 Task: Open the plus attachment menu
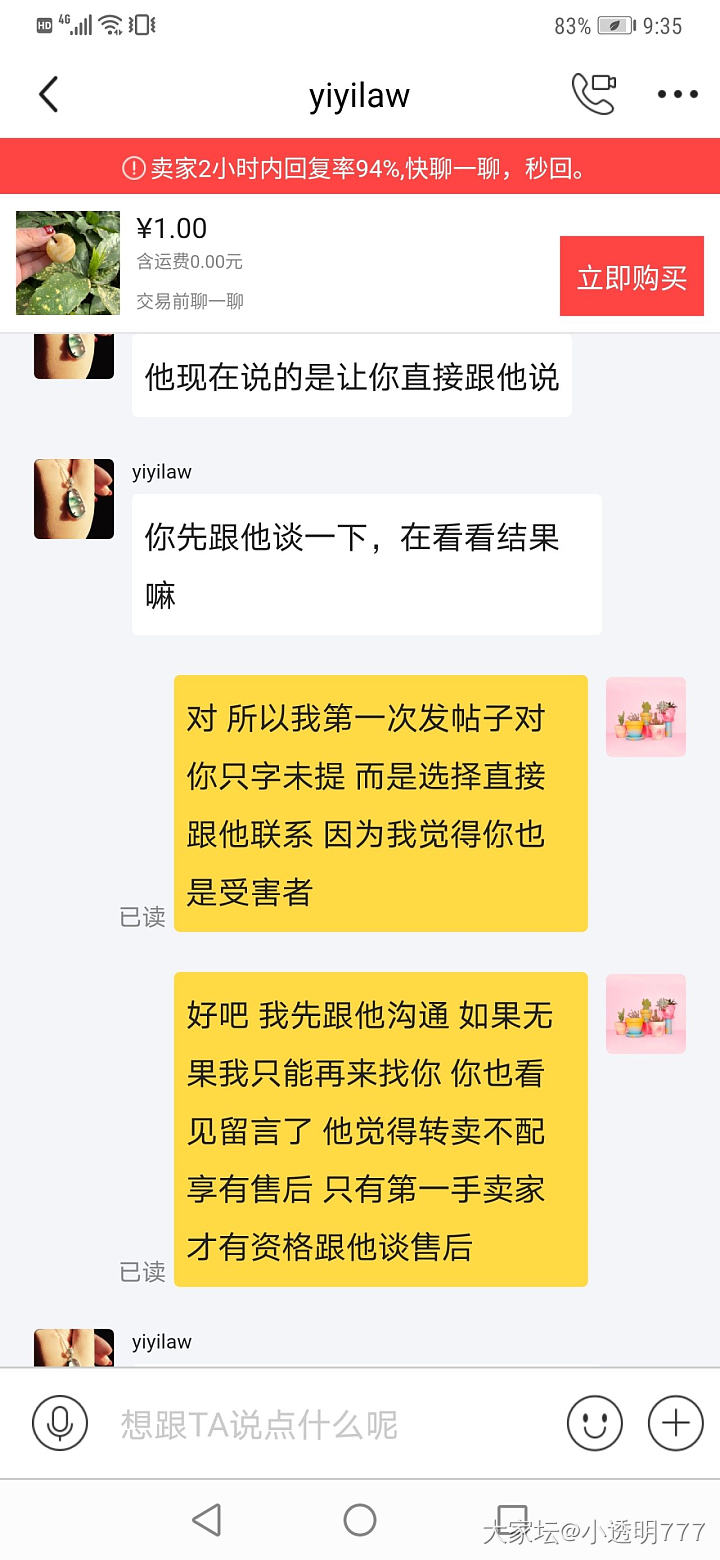point(676,1423)
